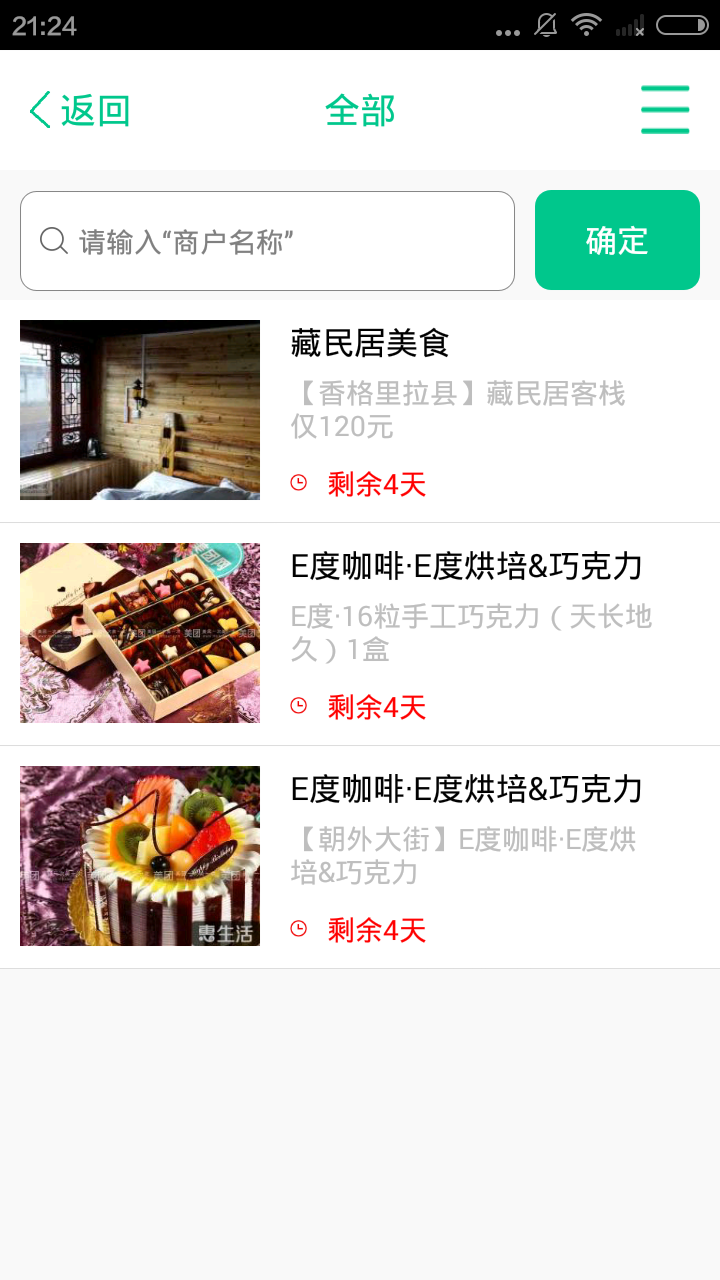
Task: Click the mobile signal icon in the status bar
Action: (x=629, y=29)
